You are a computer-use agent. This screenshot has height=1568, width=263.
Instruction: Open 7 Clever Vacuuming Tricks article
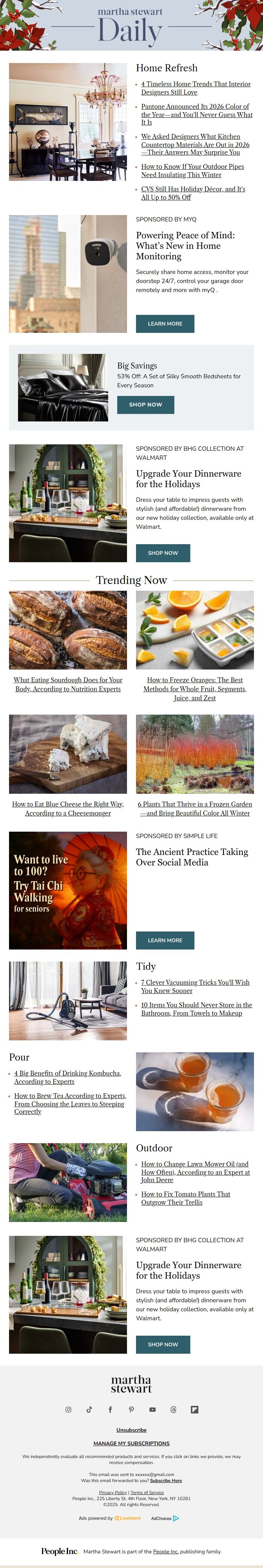(x=195, y=986)
